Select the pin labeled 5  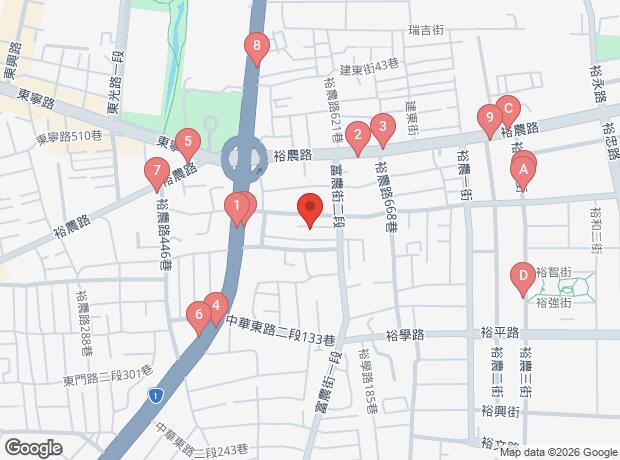pos(186,141)
